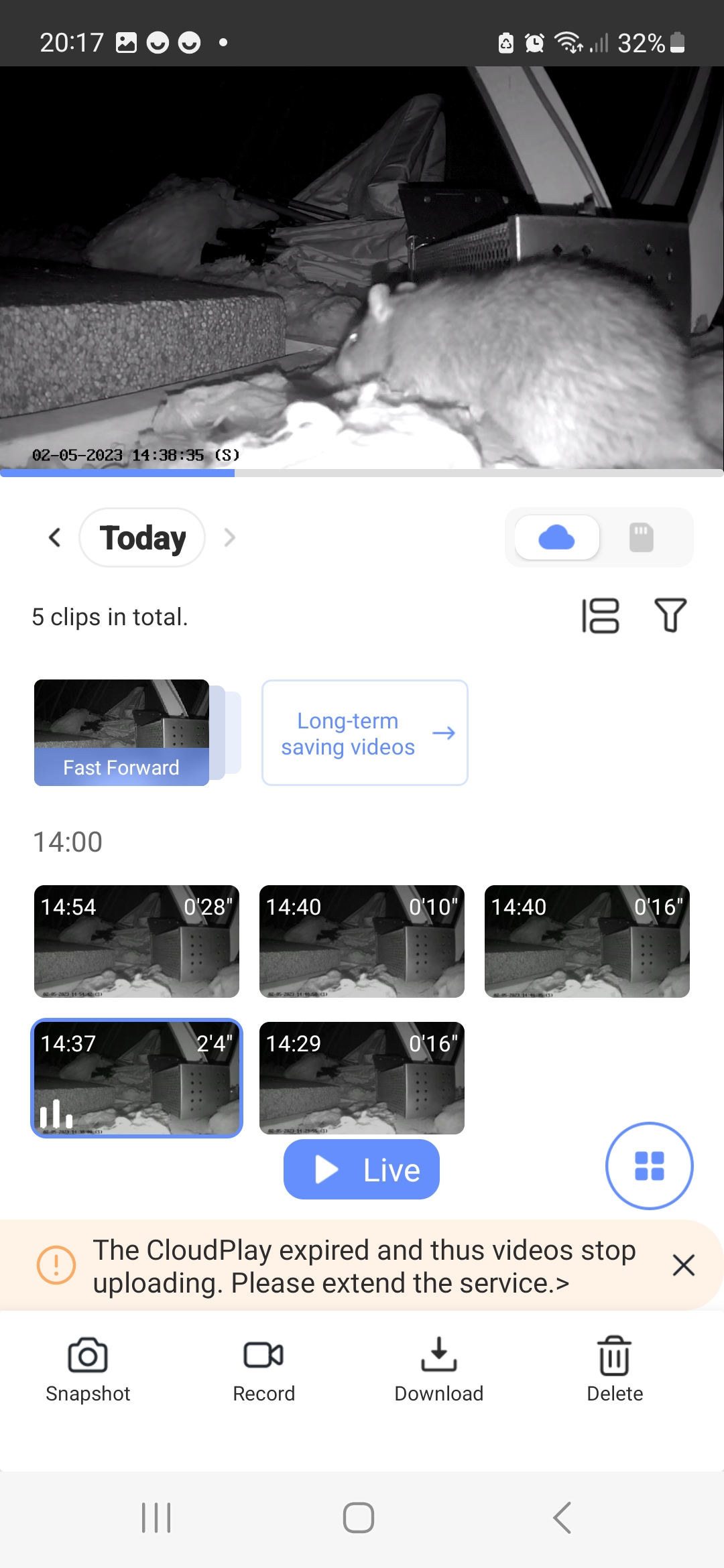Viewport: 724px width, 1568px height.
Task: Open the Today date picker
Action: (x=142, y=537)
